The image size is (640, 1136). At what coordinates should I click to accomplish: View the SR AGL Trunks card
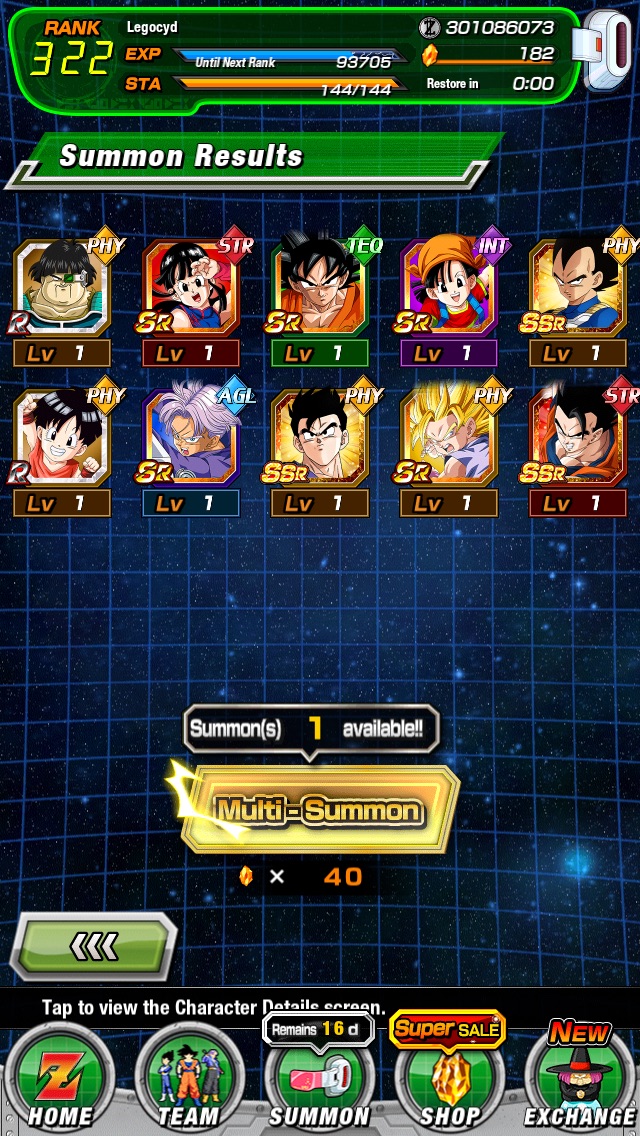[x=191, y=440]
